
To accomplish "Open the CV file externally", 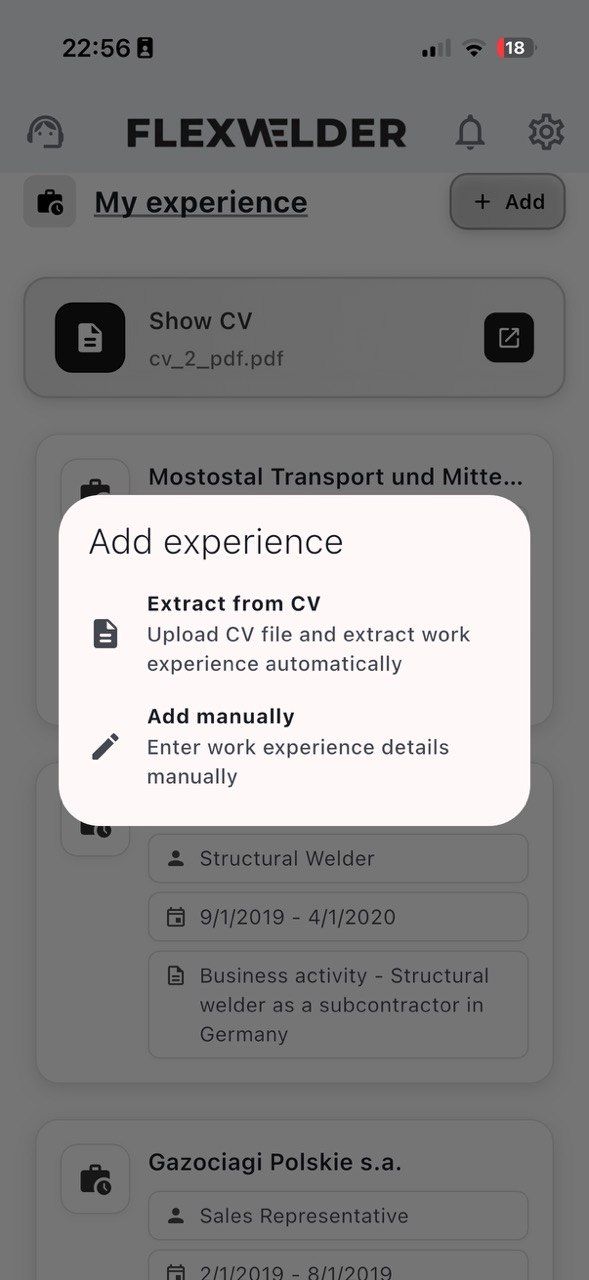I will tap(509, 338).
